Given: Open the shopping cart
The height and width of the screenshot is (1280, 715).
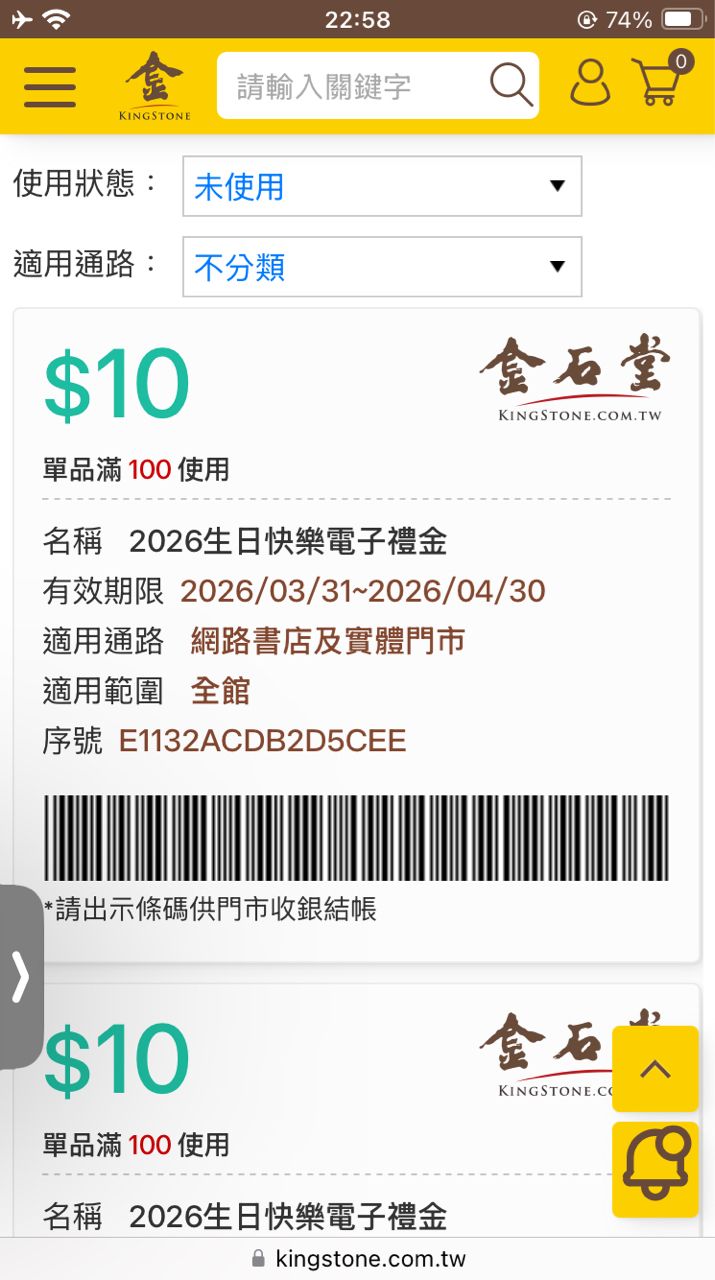Looking at the screenshot, I should [660, 82].
